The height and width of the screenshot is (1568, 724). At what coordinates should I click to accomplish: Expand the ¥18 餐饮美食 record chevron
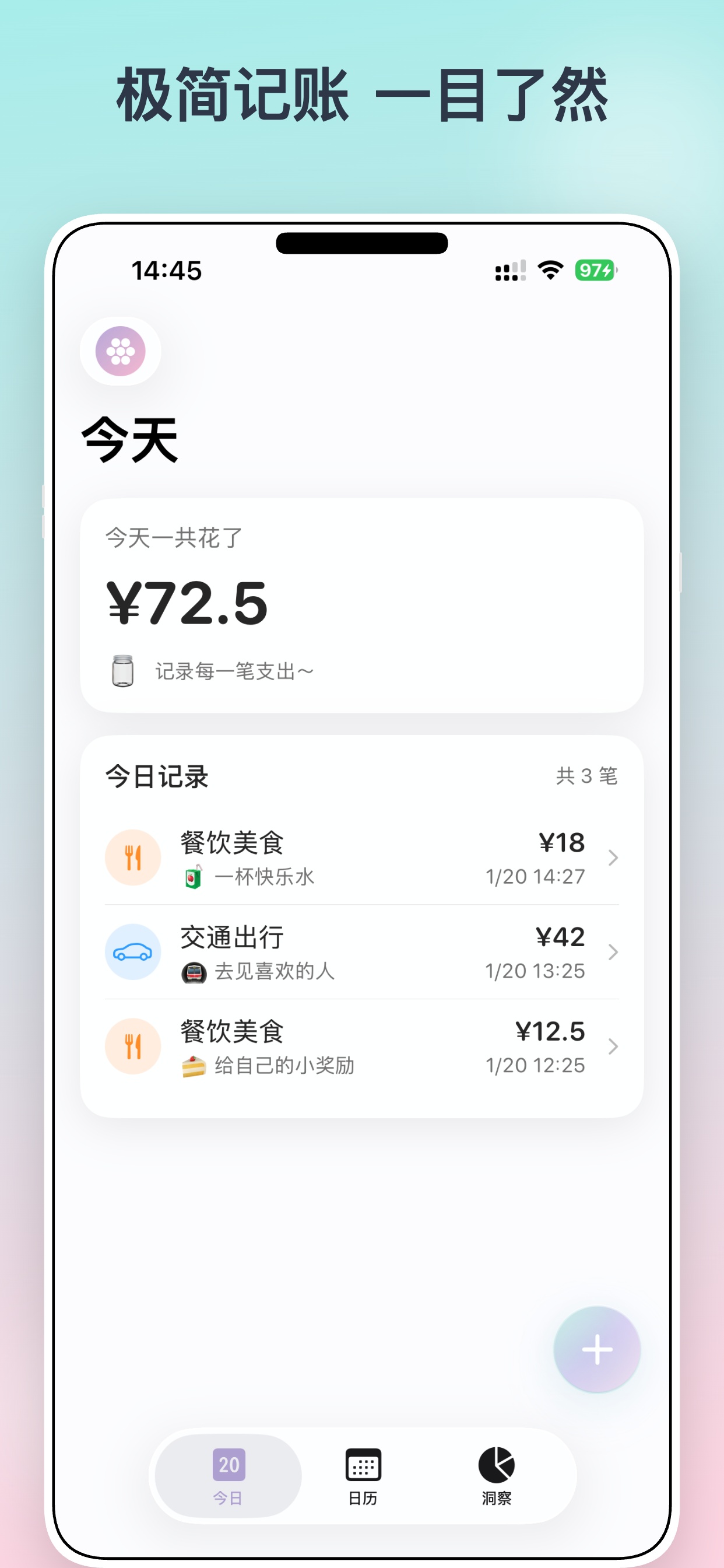tap(613, 858)
